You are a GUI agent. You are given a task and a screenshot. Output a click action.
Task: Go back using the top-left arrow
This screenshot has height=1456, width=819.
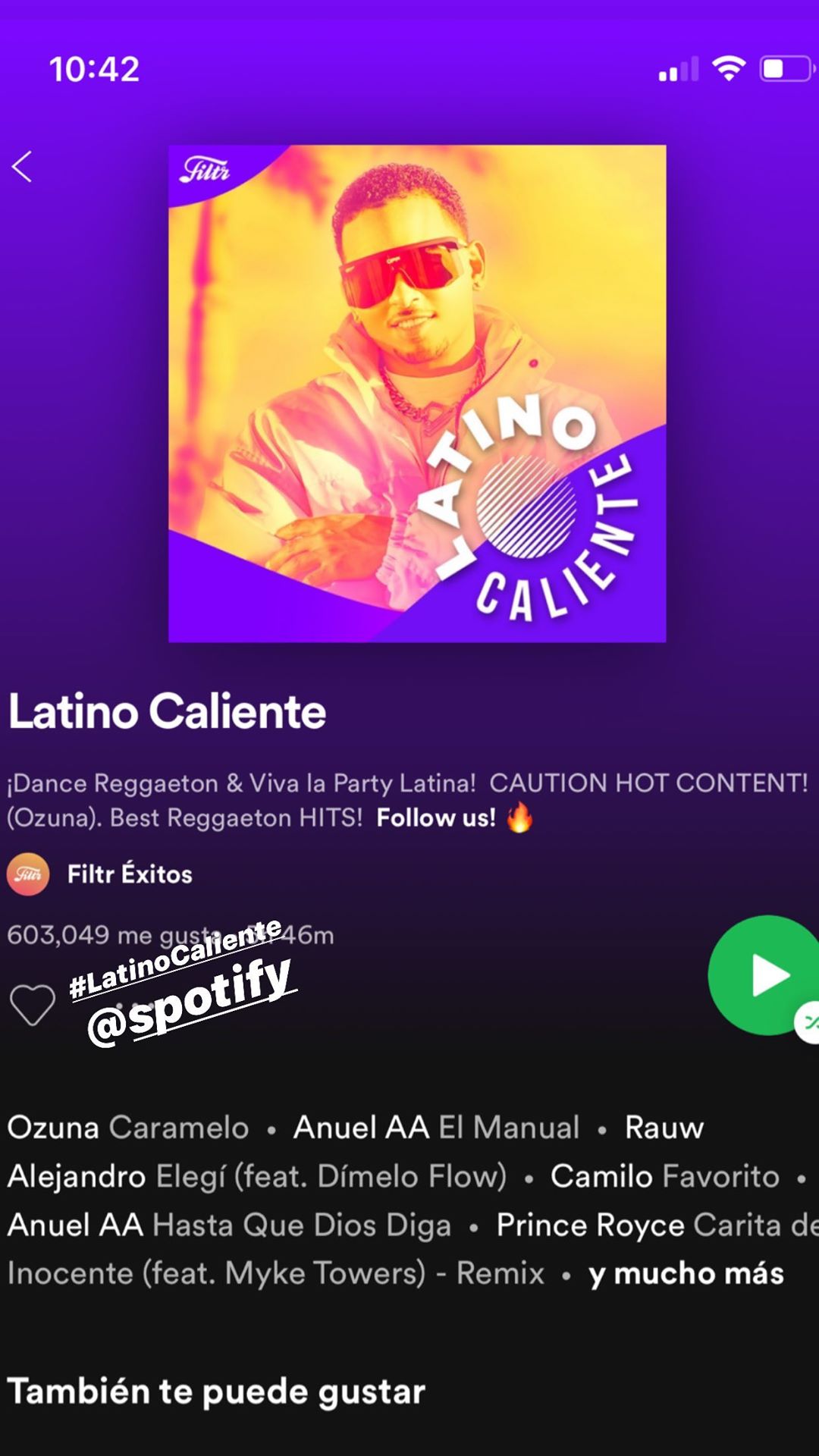pyautogui.click(x=23, y=166)
